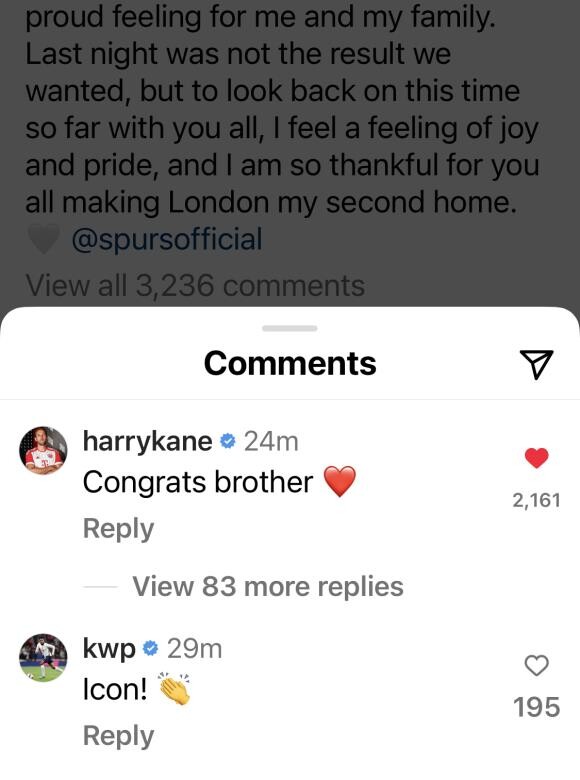View all 3,236 comments
This screenshot has height=780, width=580.
[x=195, y=286]
